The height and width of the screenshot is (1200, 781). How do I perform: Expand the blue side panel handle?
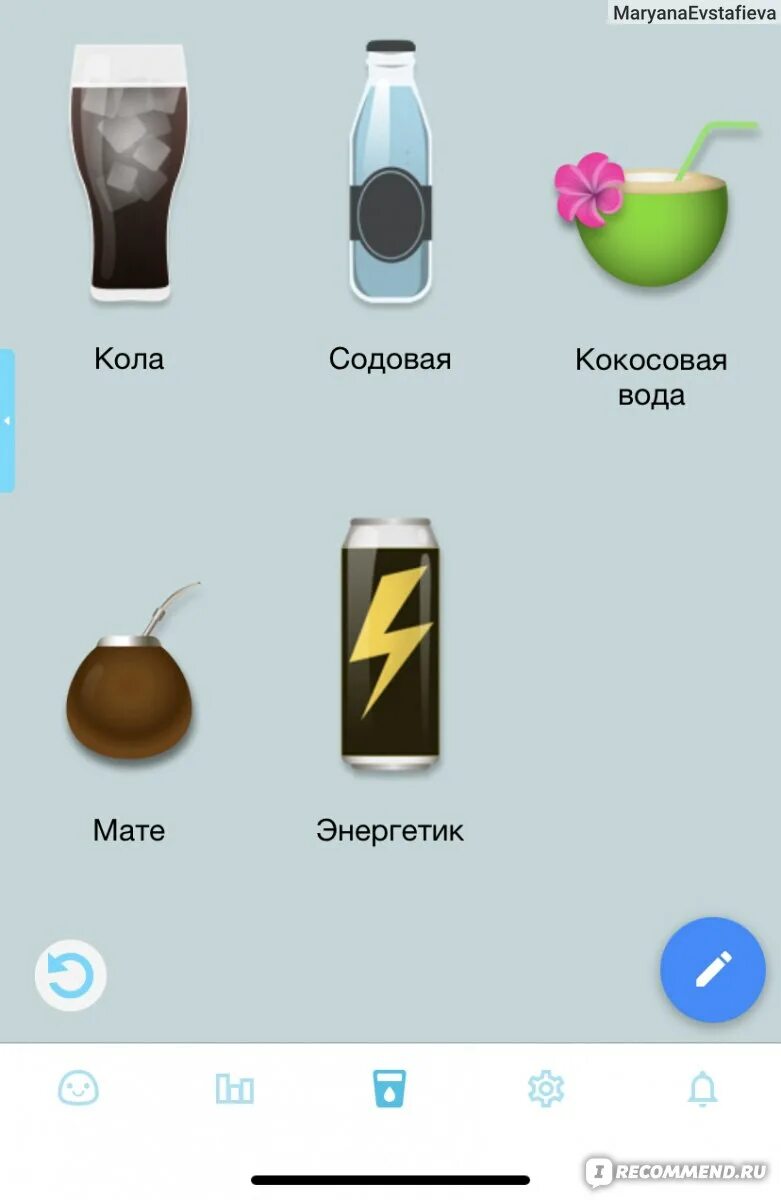click(7, 421)
